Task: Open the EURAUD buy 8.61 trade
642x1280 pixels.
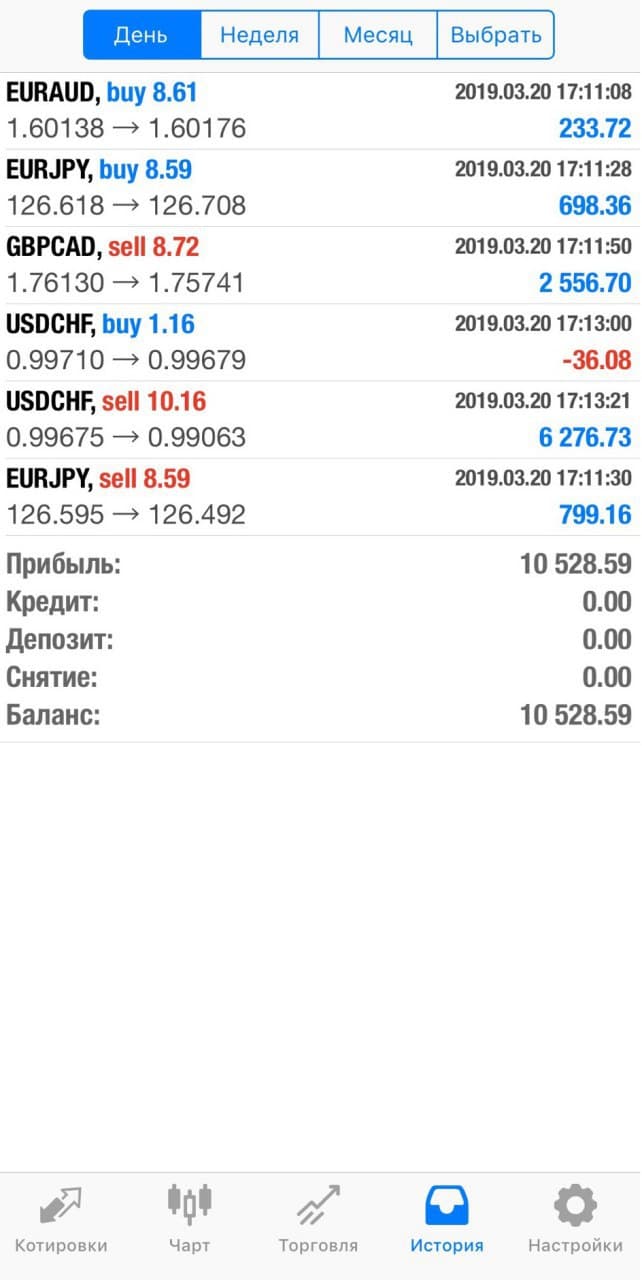Action: click(320, 111)
